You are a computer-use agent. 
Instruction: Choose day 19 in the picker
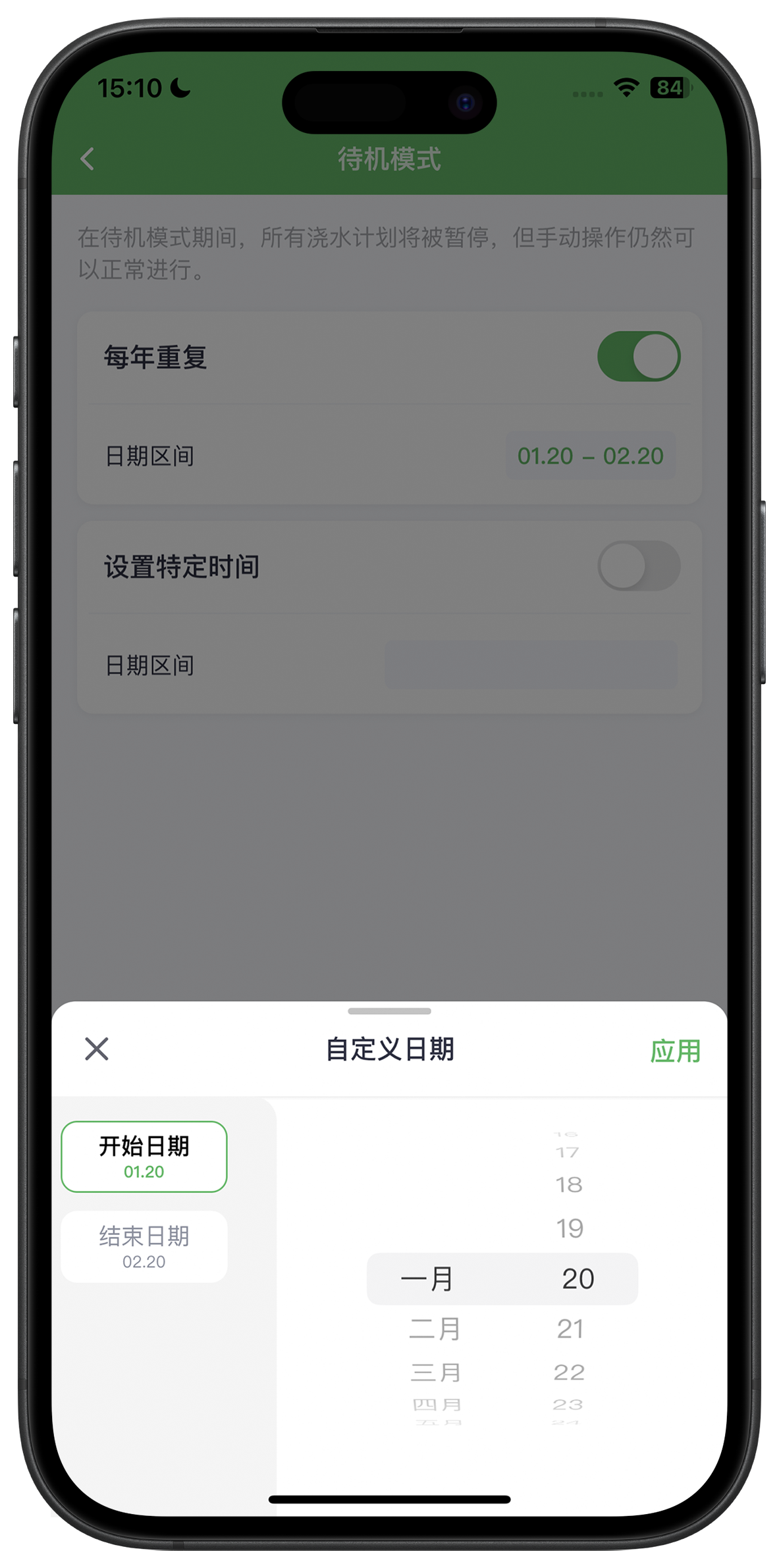570,1228
